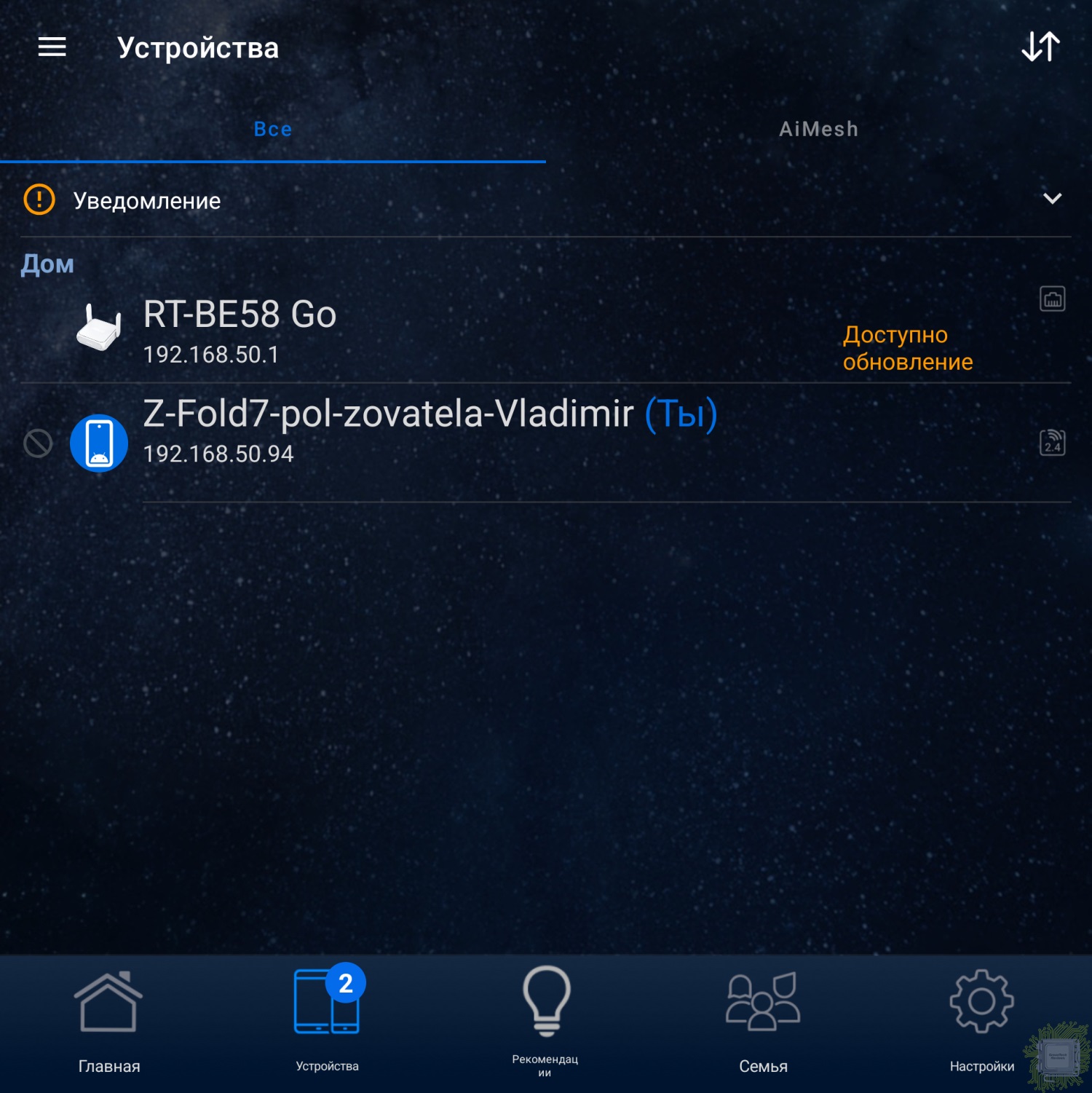Viewport: 1092px width, 1093px height.
Task: Open the Настройки settings tab
Action: point(981,1021)
